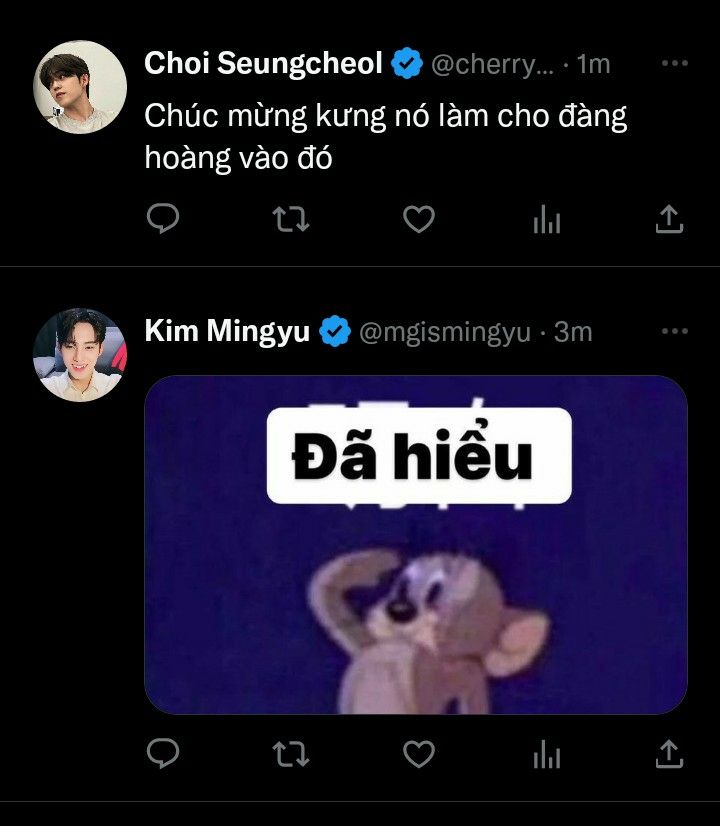Share Kim Mingyu's tweet

tap(668, 754)
